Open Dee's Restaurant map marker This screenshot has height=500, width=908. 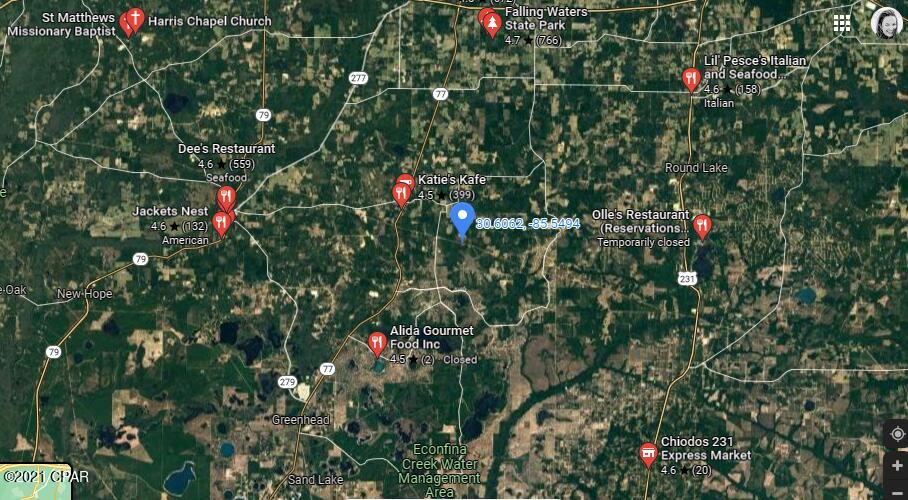point(226,198)
